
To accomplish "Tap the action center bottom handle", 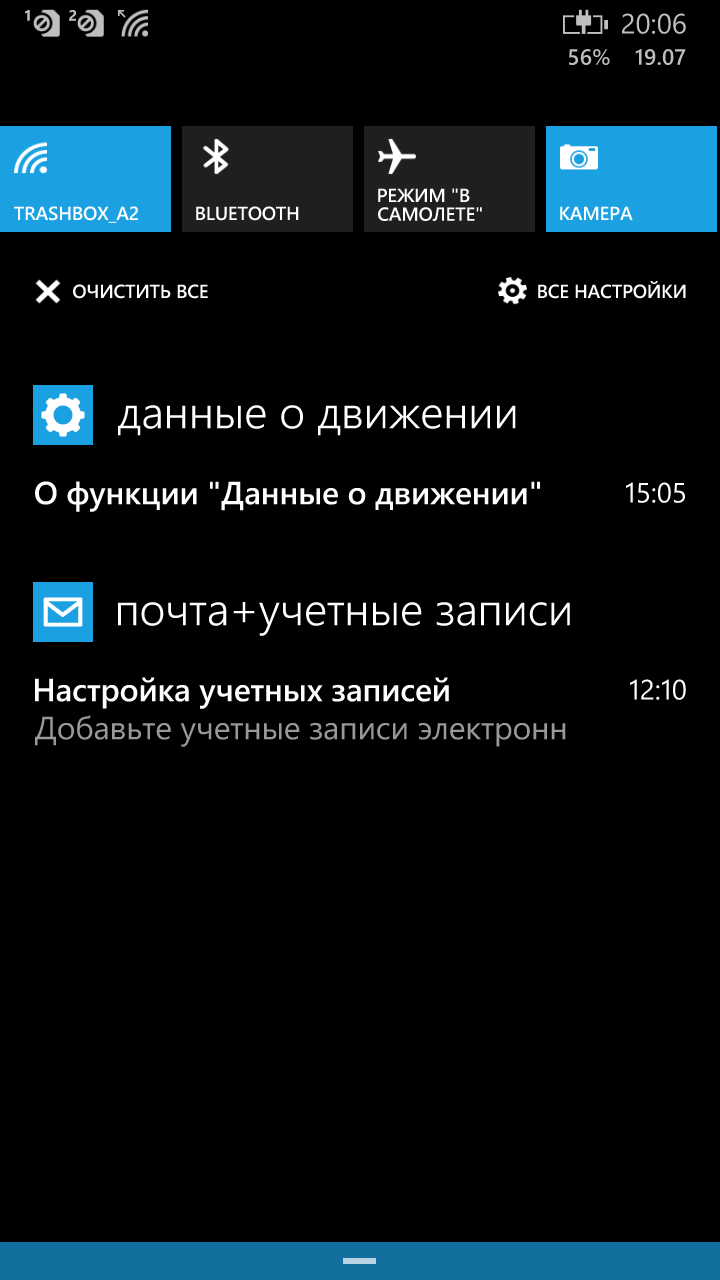I will (x=360, y=1261).
